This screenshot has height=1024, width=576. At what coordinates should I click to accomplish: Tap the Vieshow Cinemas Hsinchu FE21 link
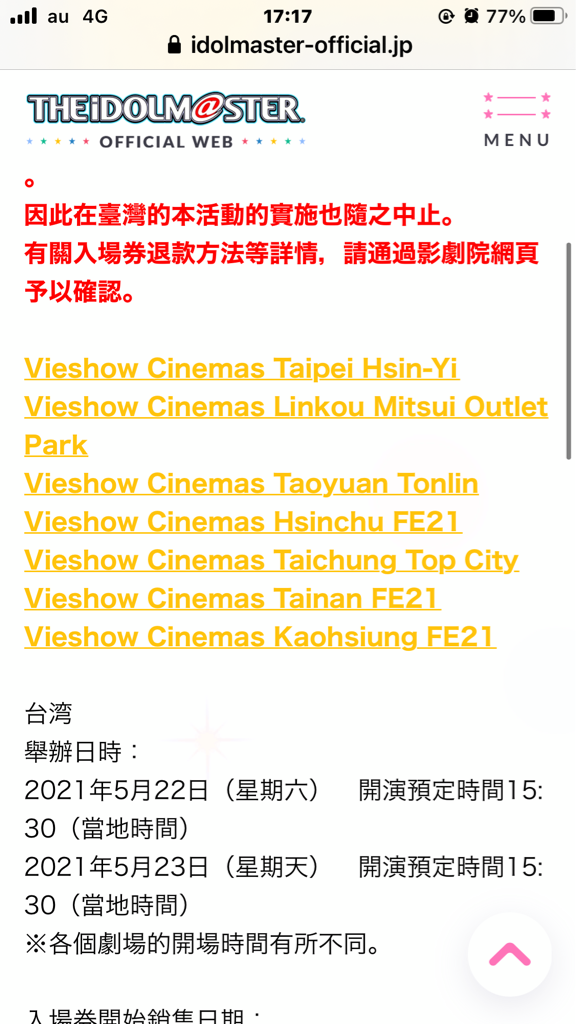pyautogui.click(x=243, y=522)
